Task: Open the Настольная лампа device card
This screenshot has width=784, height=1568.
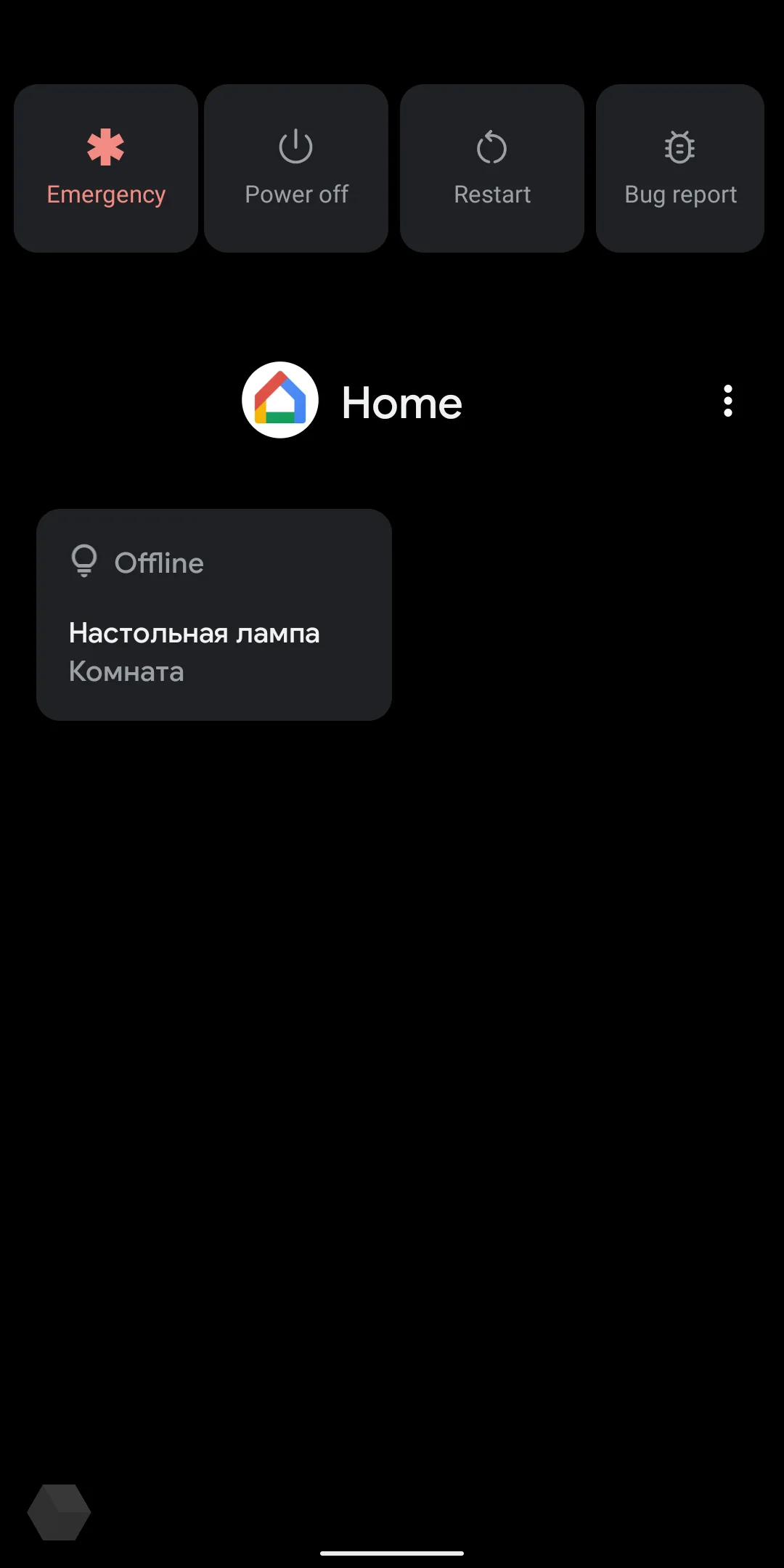Action: click(214, 614)
